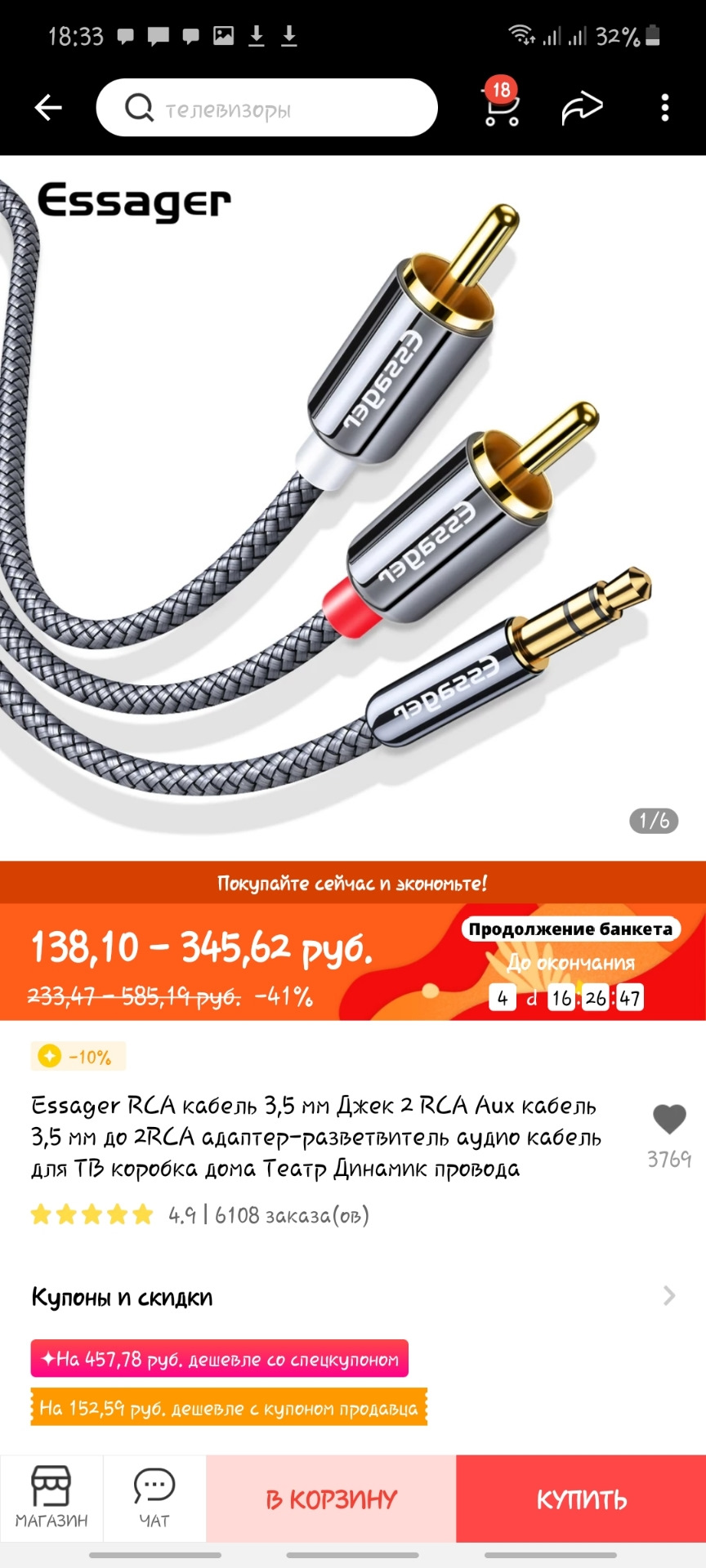The image size is (706, 1568).
Task: Select the 457,78 руб. special coupon offer
Action: pos(219,1359)
